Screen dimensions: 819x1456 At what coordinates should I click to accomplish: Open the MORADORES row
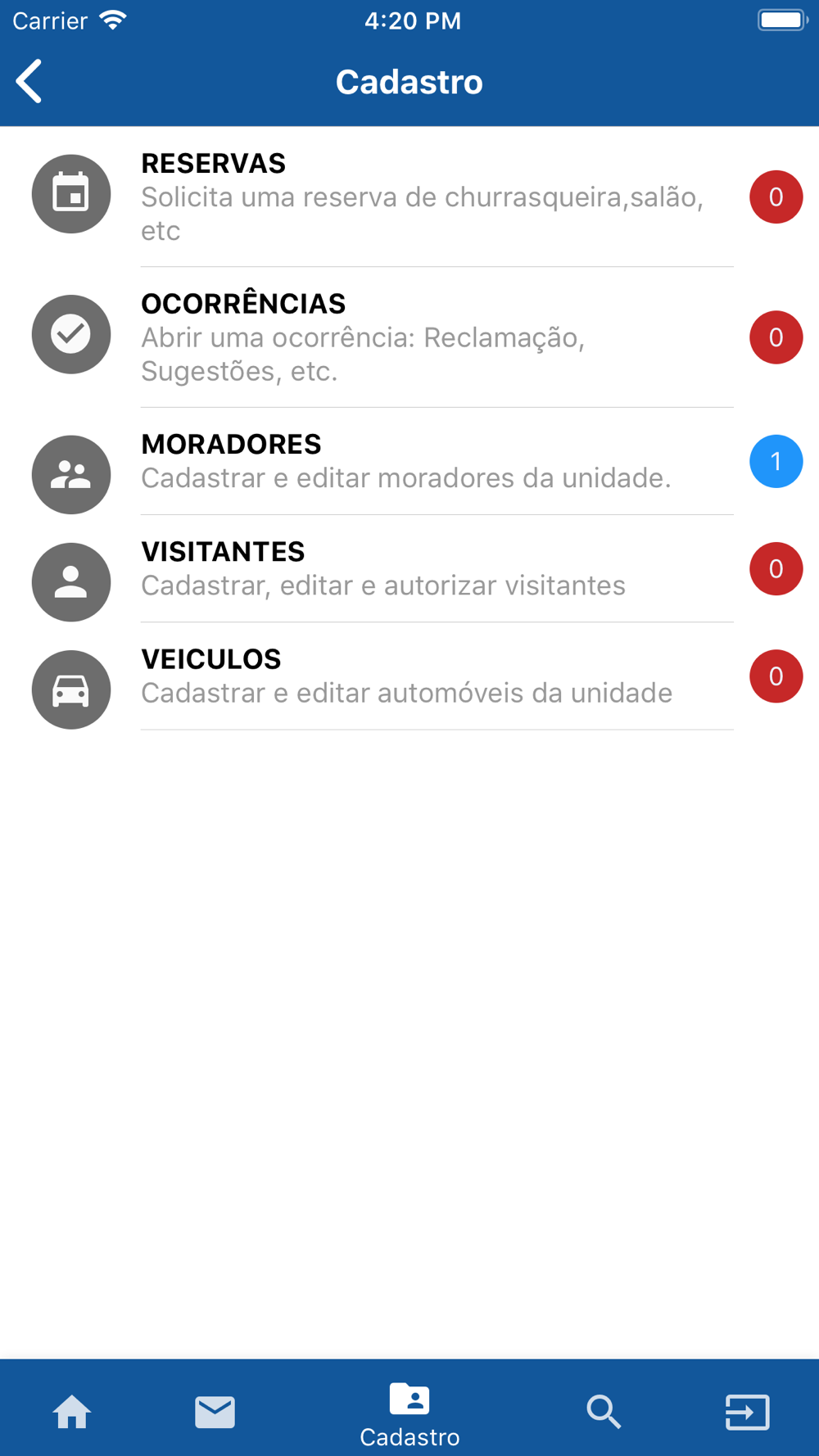pos(409,461)
